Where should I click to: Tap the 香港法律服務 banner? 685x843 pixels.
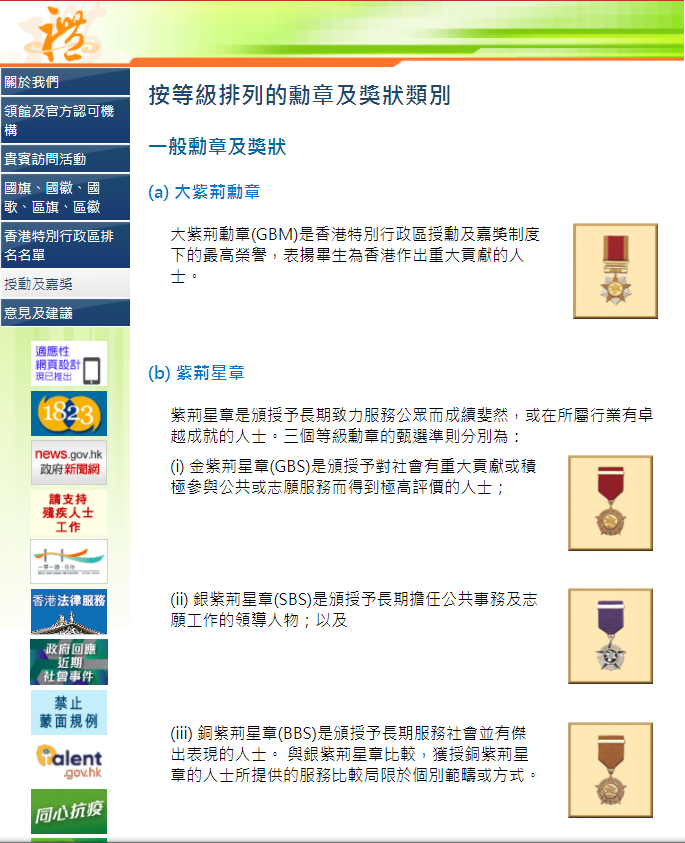[x=68, y=611]
